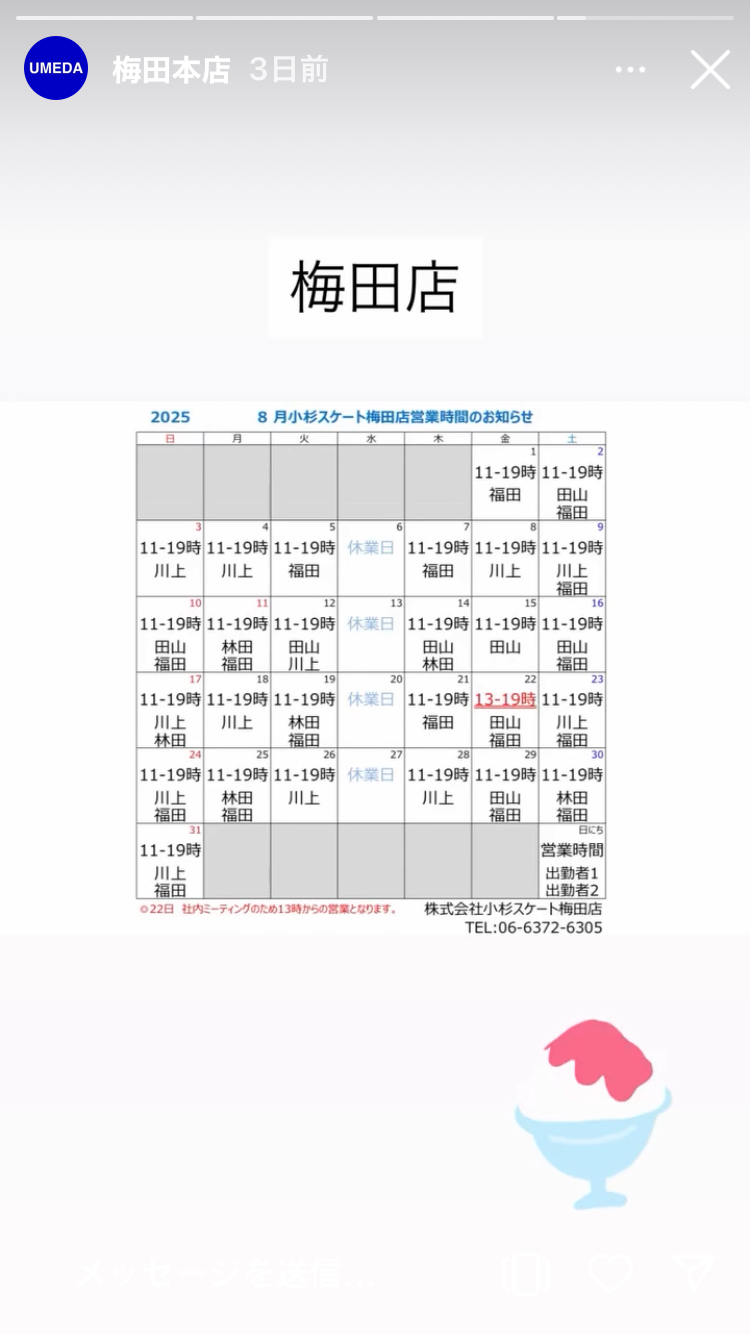
Task: Open the story overflow menu
Action: click(630, 70)
